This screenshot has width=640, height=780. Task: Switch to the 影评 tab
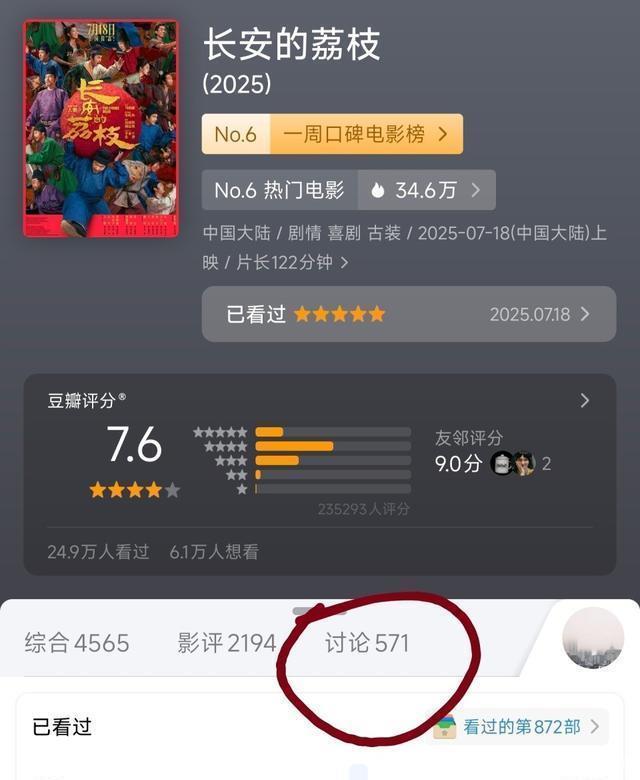coord(226,643)
